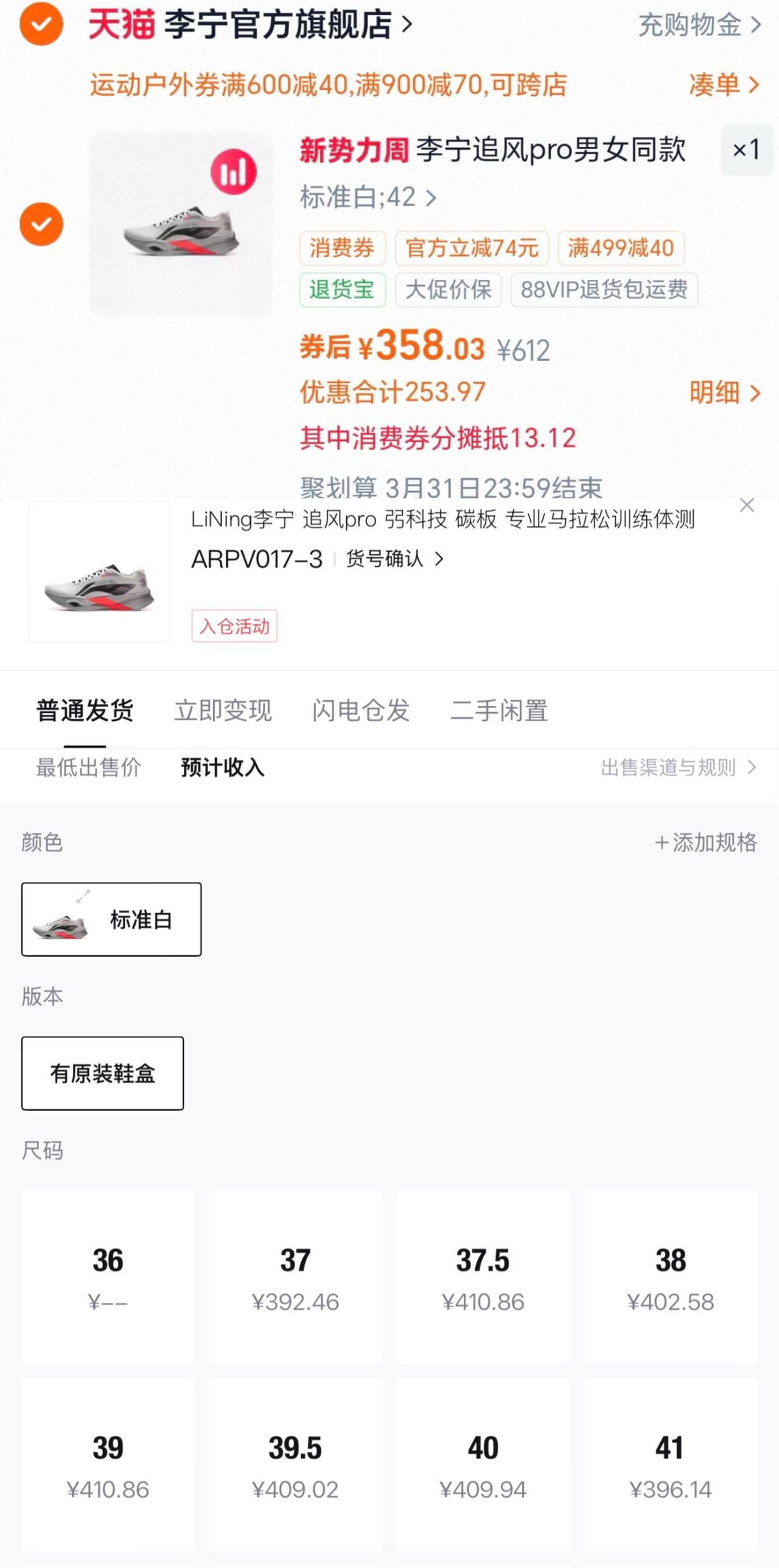Pick size 41 priced ¥396.14
Image resolution: width=779 pixels, height=1568 pixels.
(671, 1465)
